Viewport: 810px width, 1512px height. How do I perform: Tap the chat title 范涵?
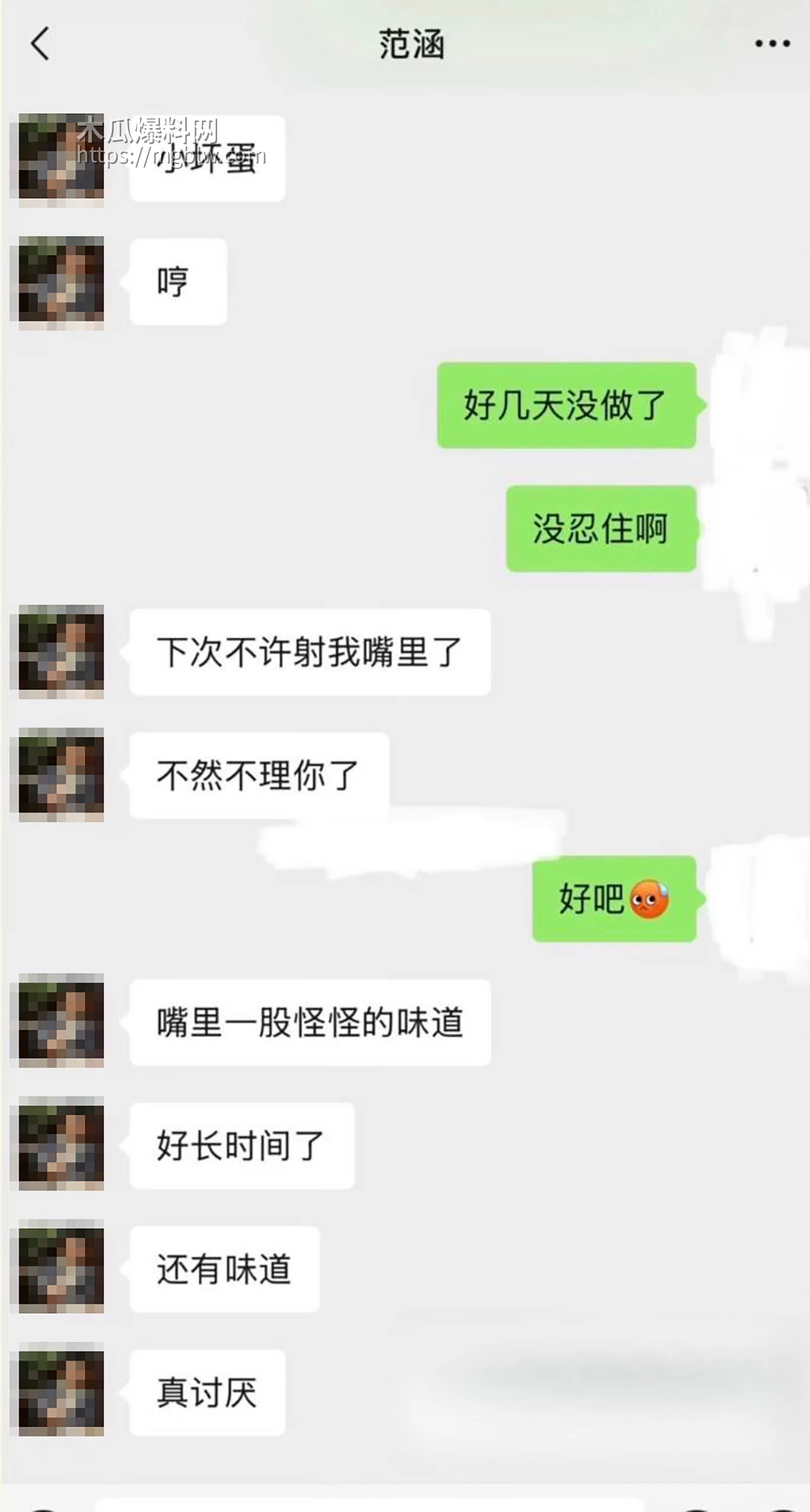click(x=411, y=46)
